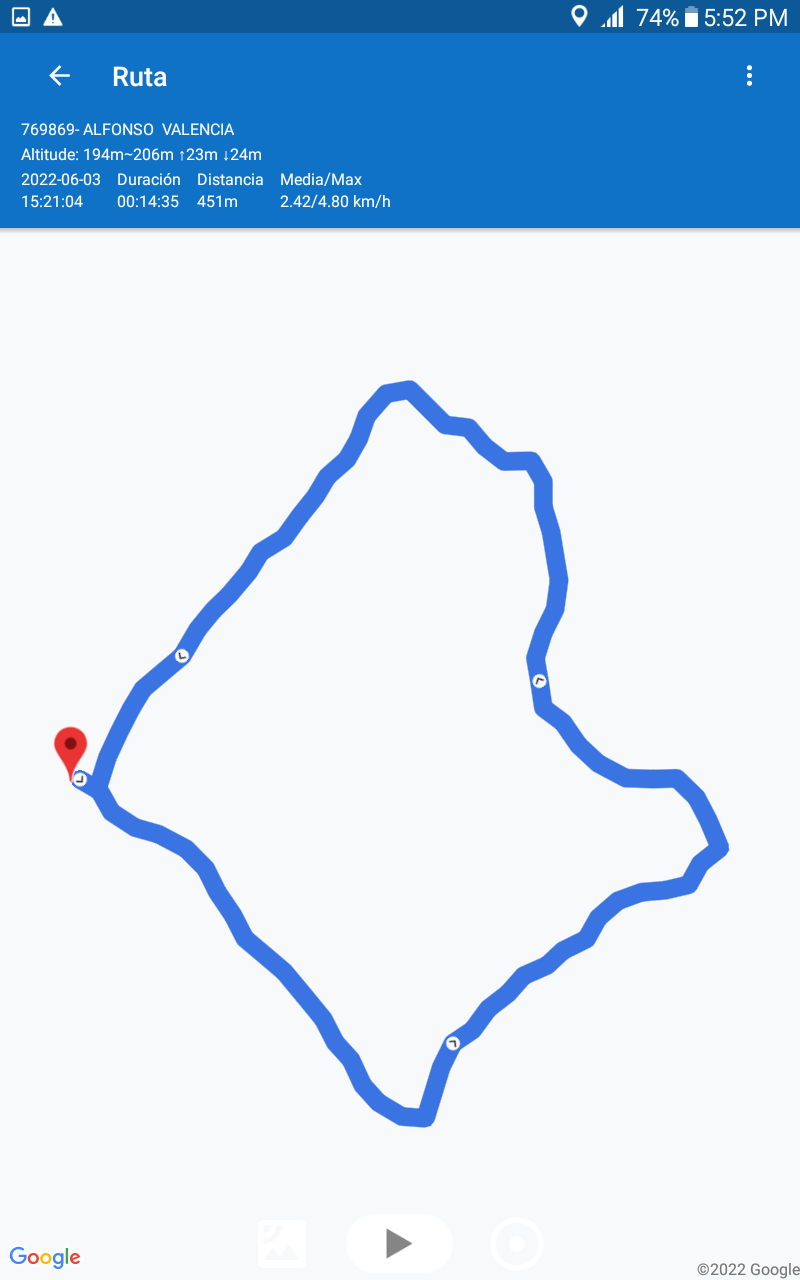Tap the map image layer icon
The image size is (800, 1280).
(x=282, y=1244)
